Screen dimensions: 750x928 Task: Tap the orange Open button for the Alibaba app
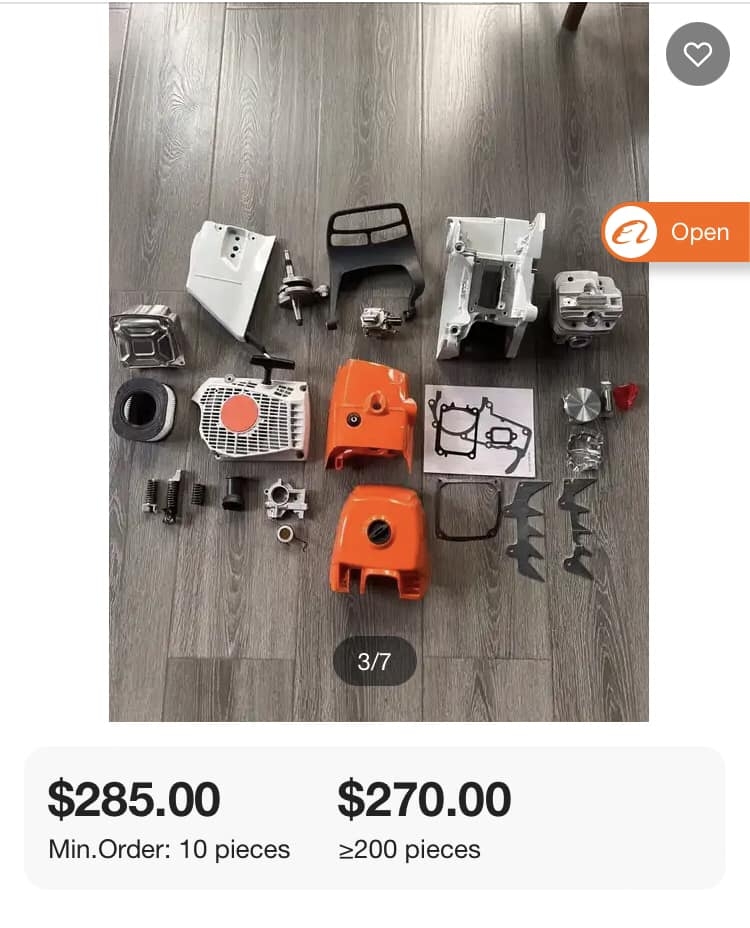click(x=677, y=232)
